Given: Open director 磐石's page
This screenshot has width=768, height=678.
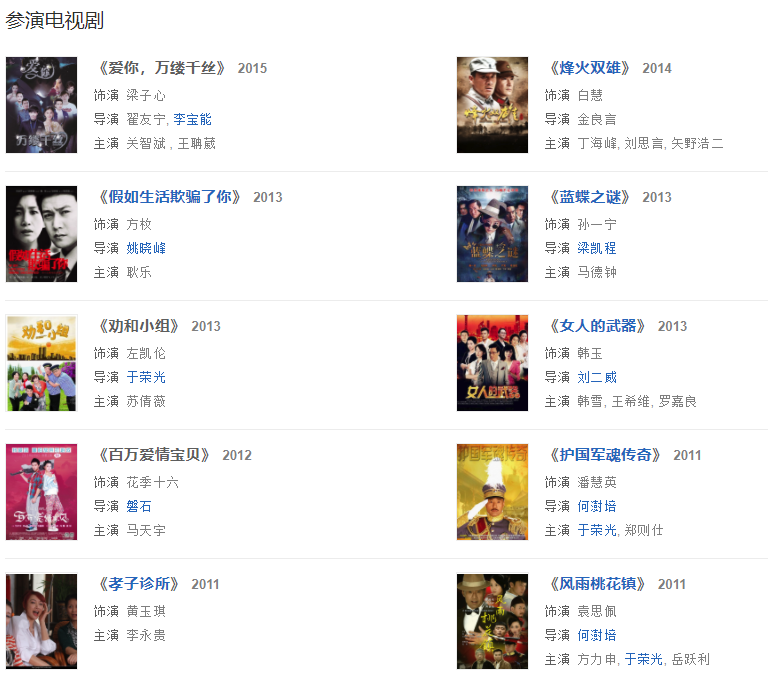Looking at the screenshot, I should [x=139, y=506].
